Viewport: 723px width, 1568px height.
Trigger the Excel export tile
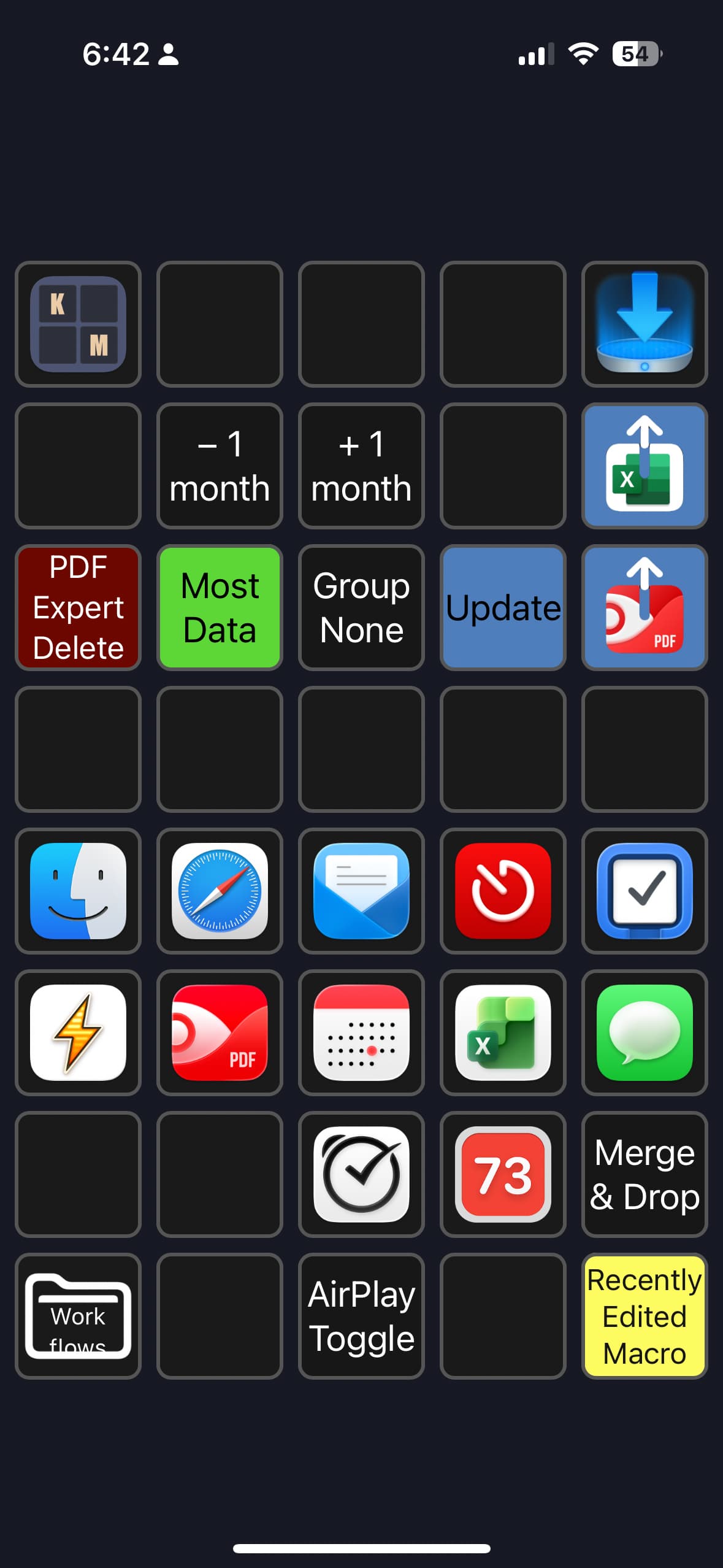644,466
